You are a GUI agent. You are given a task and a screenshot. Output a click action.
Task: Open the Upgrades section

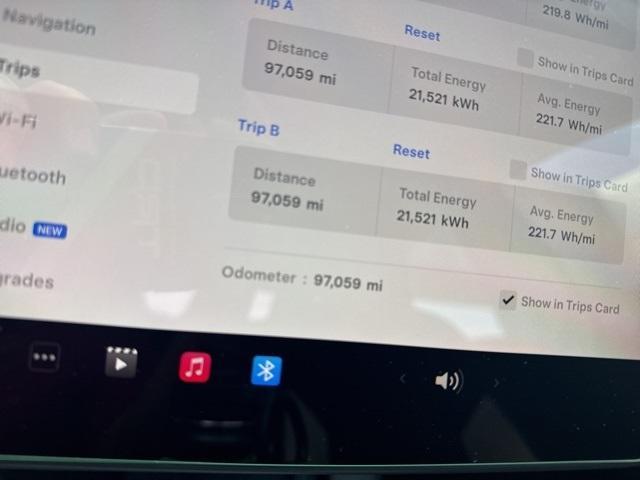coord(27,280)
